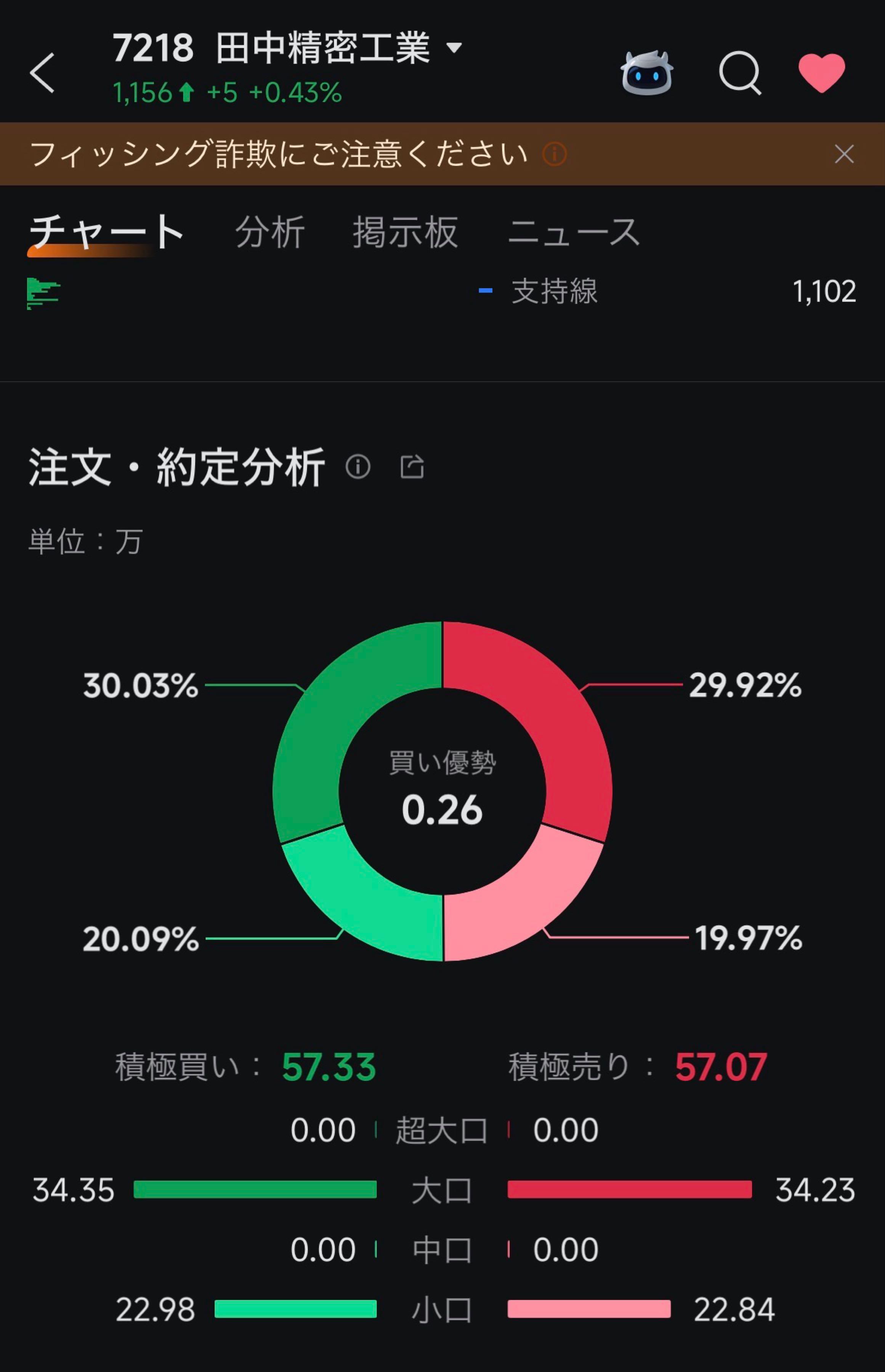This screenshot has width=885, height=1372.
Task: Open the AI assistant robot icon
Action: (646, 74)
